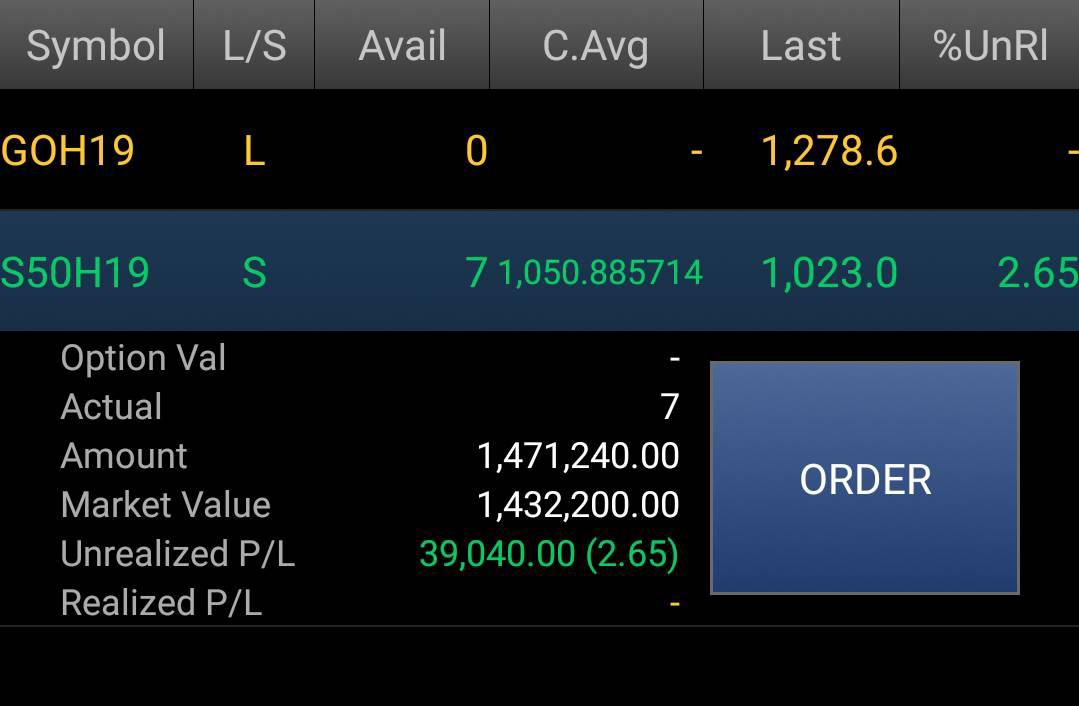Sort by %UnRl column header
The image size is (1079, 706).
[x=990, y=46]
